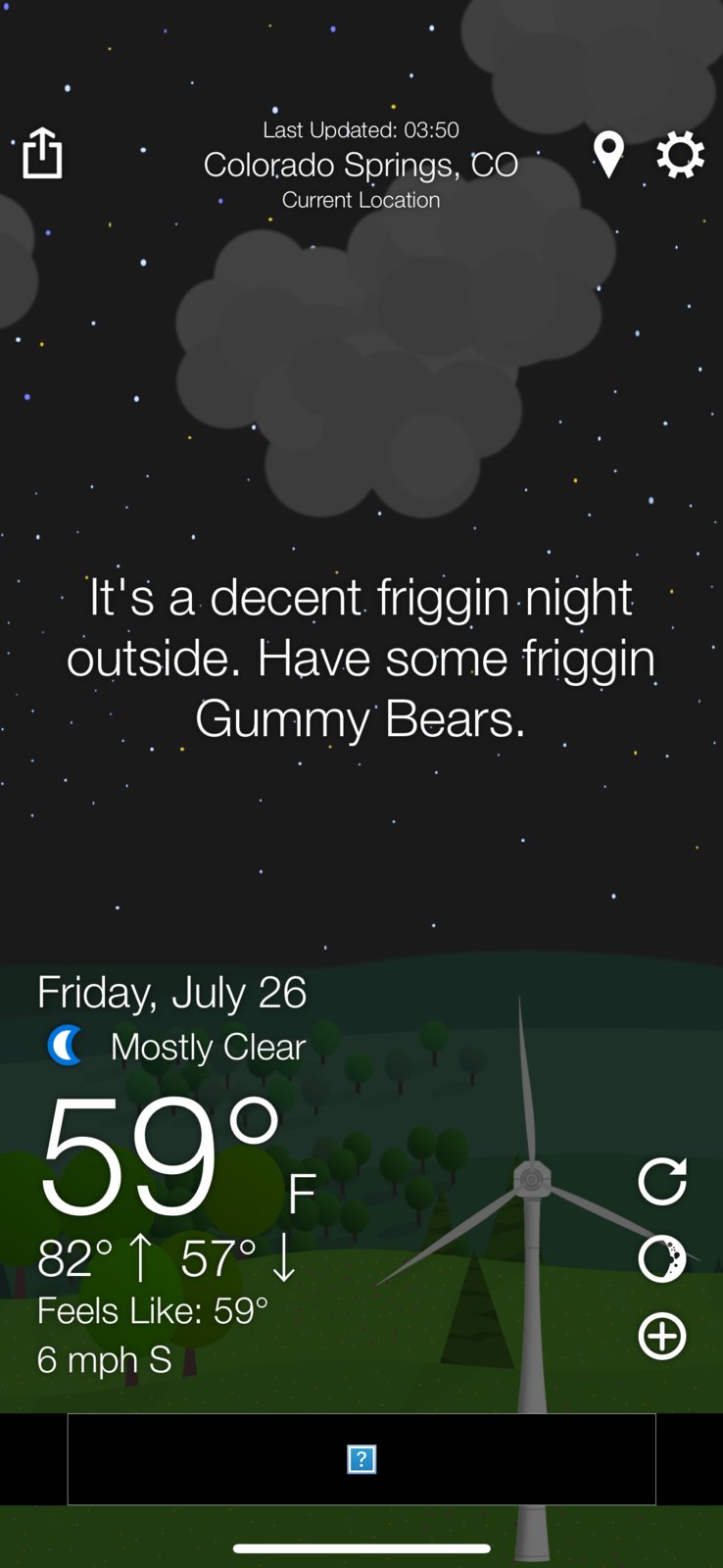The height and width of the screenshot is (1568, 723).
Task: Open the ad banner placeholder
Action: (361, 1459)
